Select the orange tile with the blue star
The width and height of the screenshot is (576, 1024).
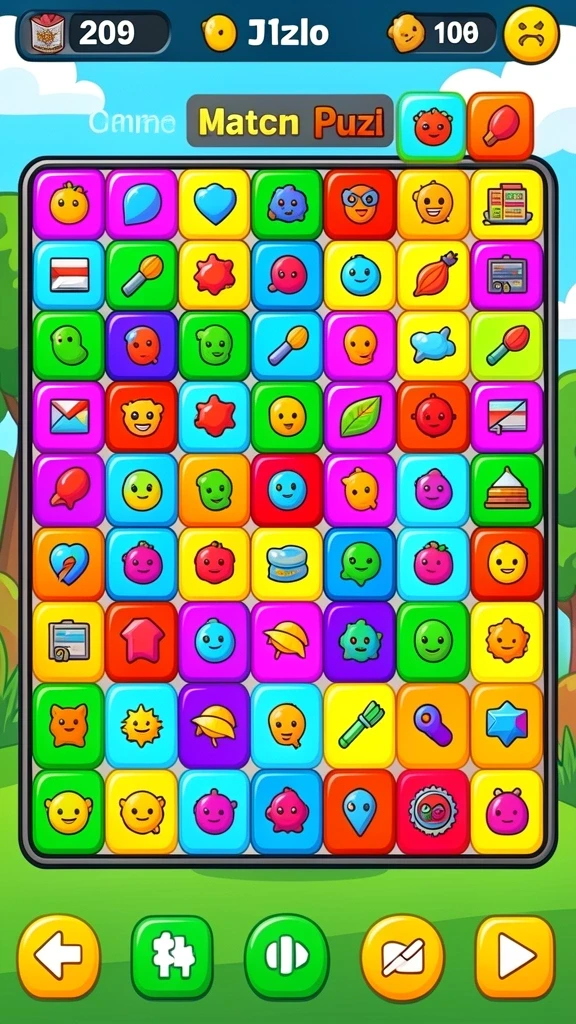coord(507,725)
